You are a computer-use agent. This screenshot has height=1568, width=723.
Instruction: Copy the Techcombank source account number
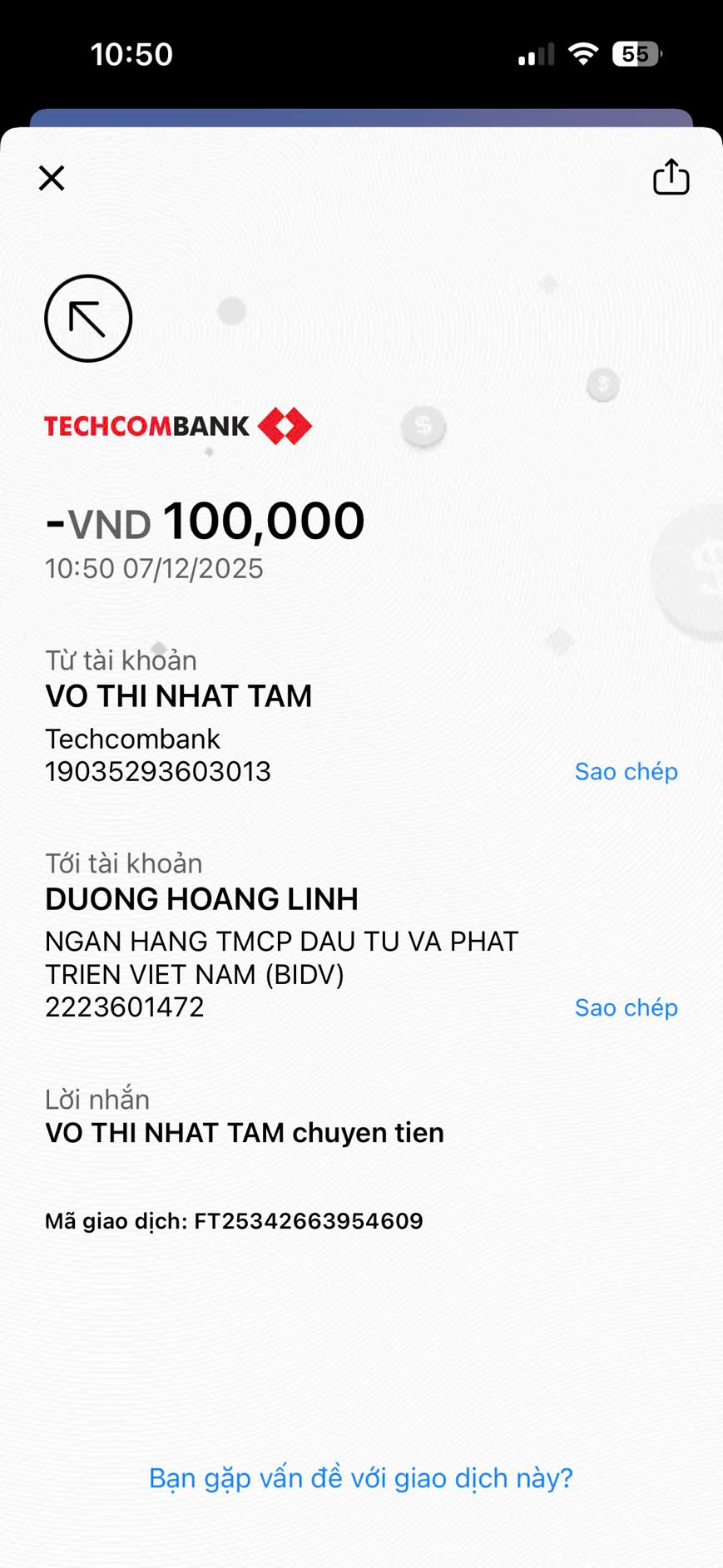626,772
